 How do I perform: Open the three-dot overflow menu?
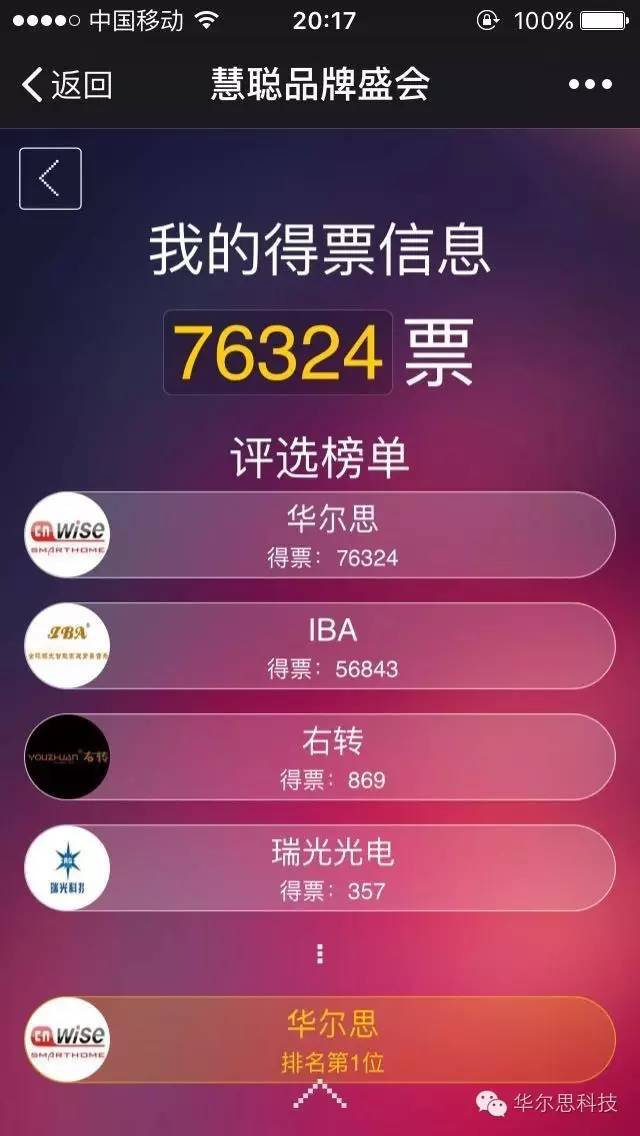[x=589, y=85]
